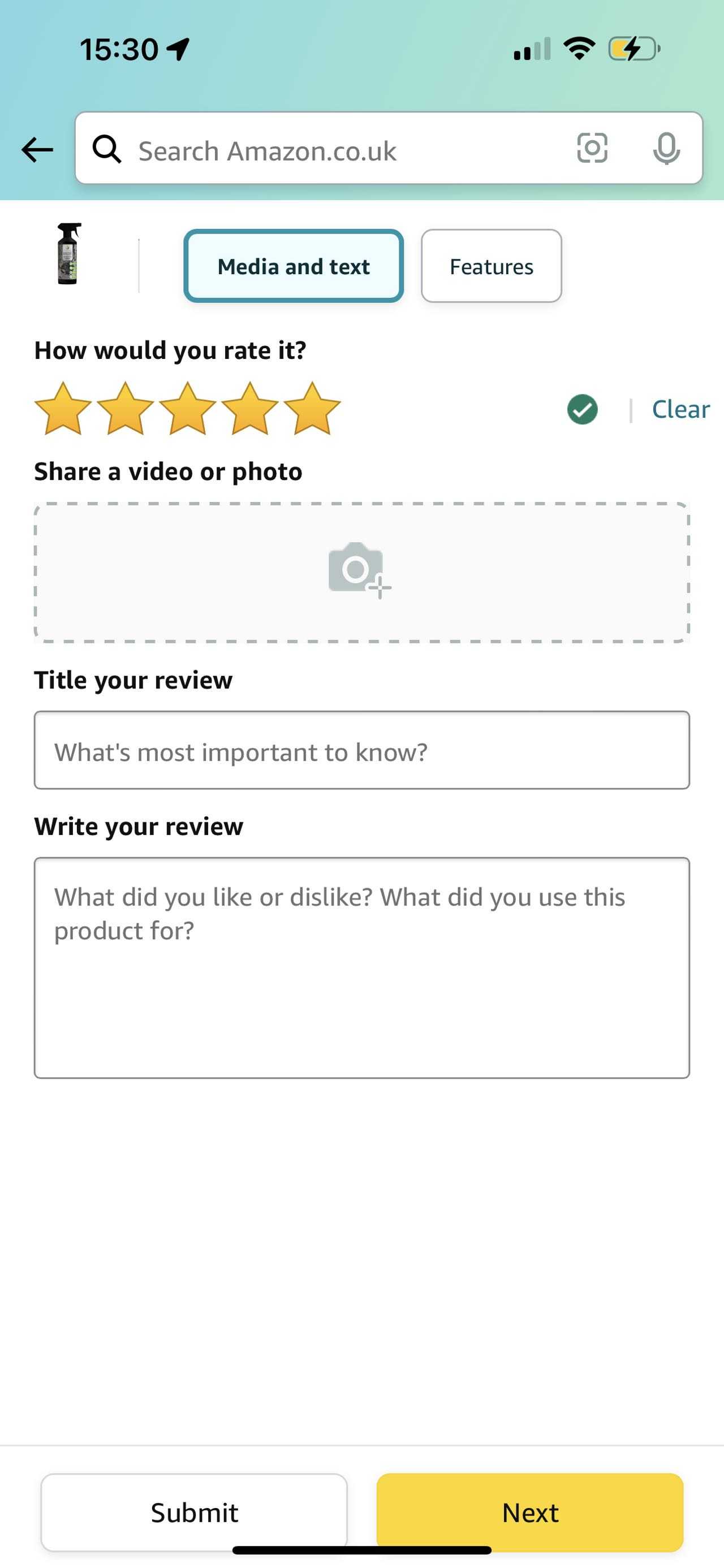
Task: Set rating to one star
Action: pyautogui.click(x=63, y=409)
